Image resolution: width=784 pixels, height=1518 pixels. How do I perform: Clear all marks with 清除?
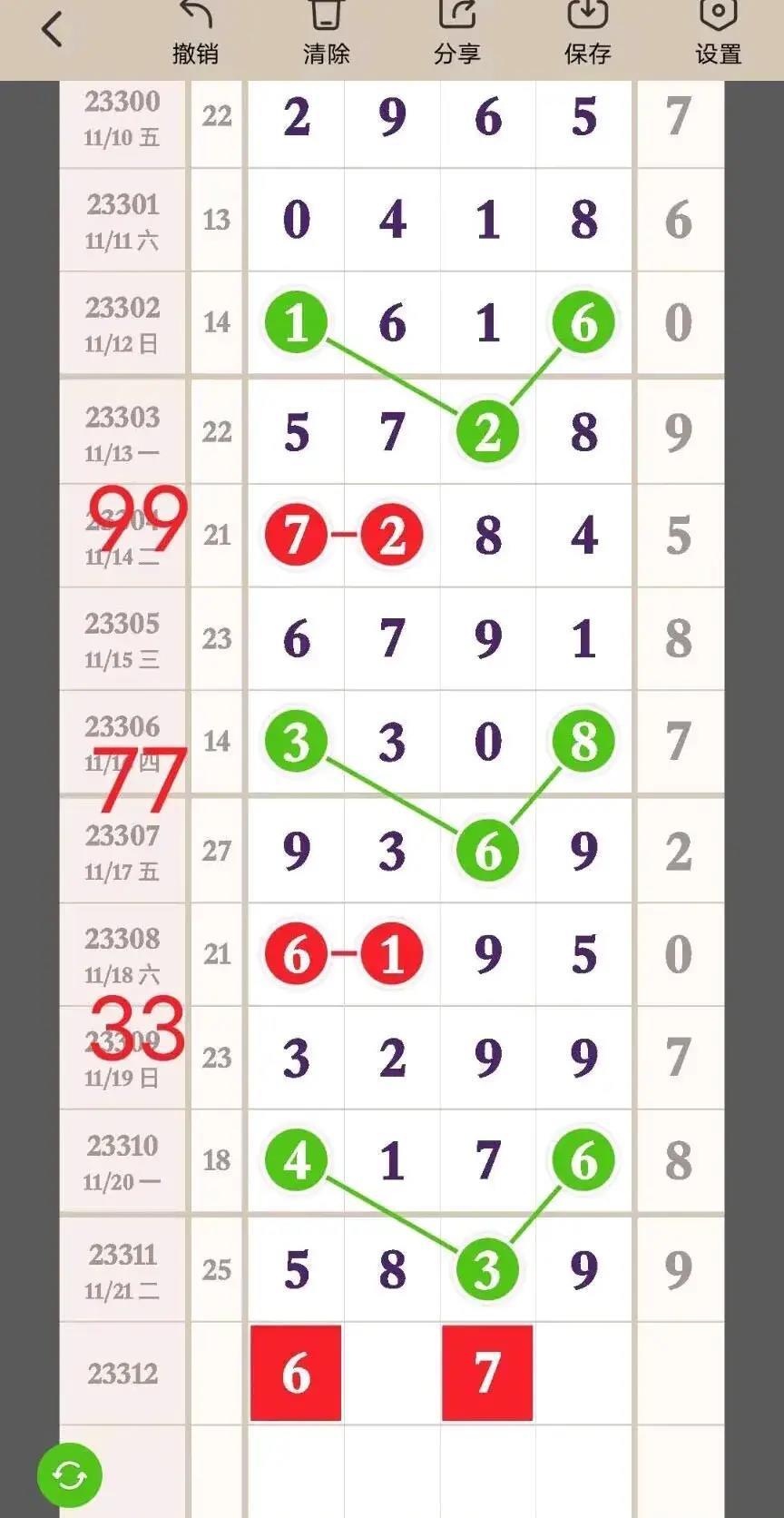pyautogui.click(x=326, y=34)
